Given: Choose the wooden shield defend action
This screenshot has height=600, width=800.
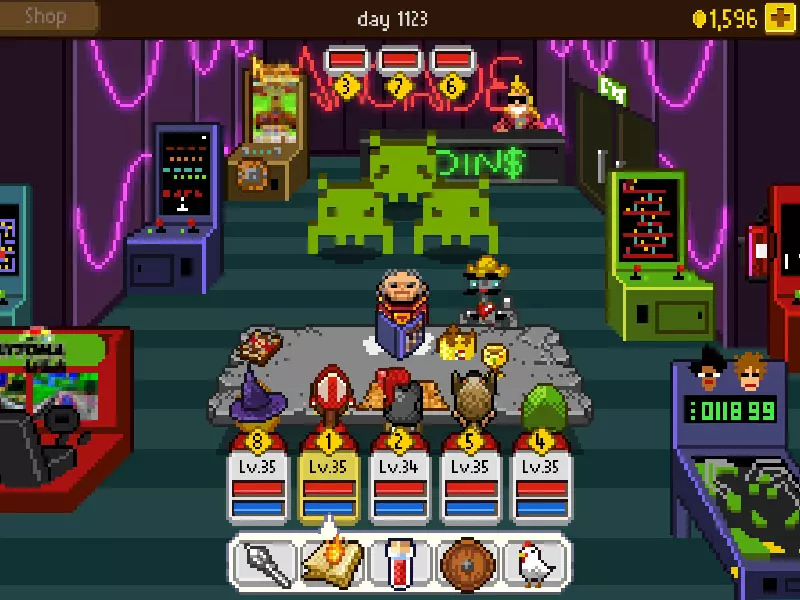Looking at the screenshot, I should coord(465,563).
